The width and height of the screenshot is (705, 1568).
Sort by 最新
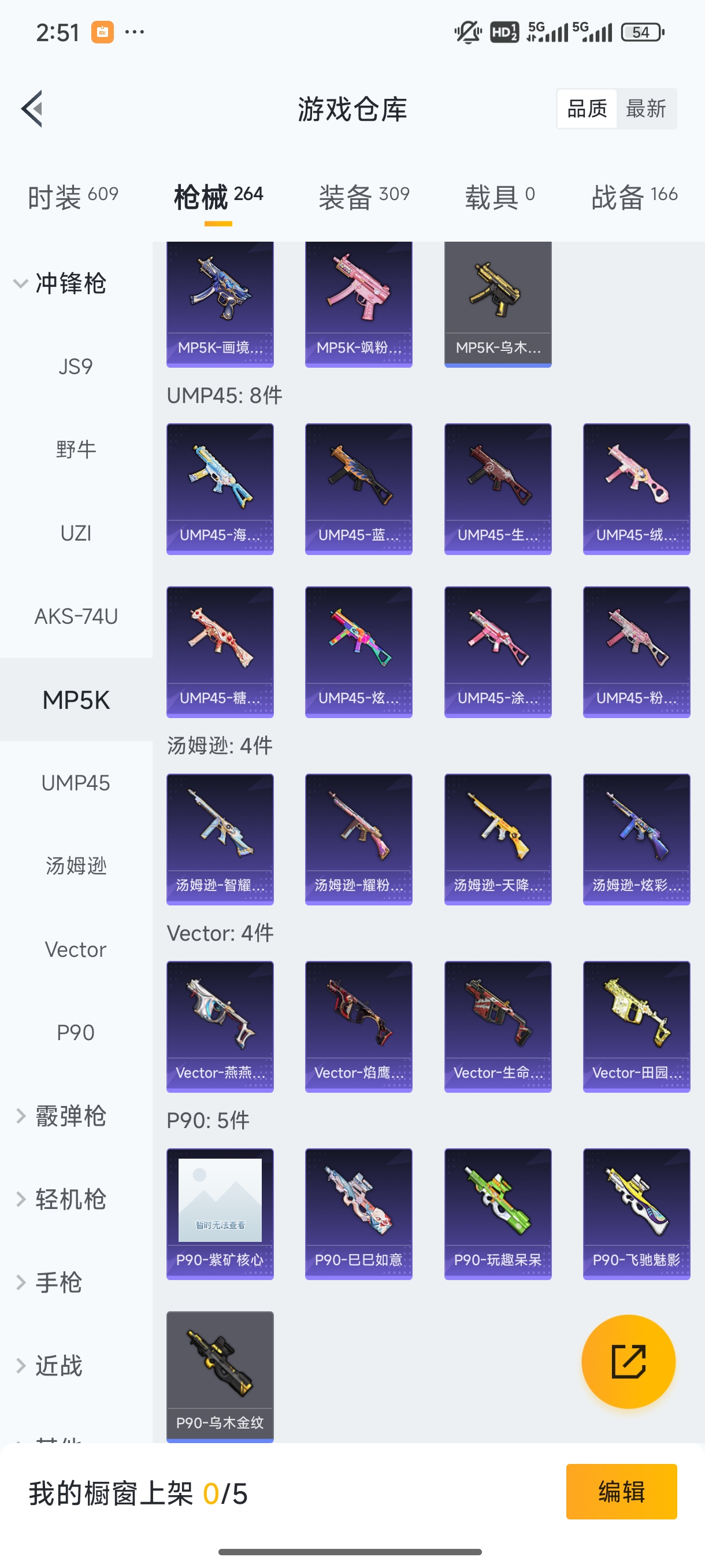pos(645,109)
